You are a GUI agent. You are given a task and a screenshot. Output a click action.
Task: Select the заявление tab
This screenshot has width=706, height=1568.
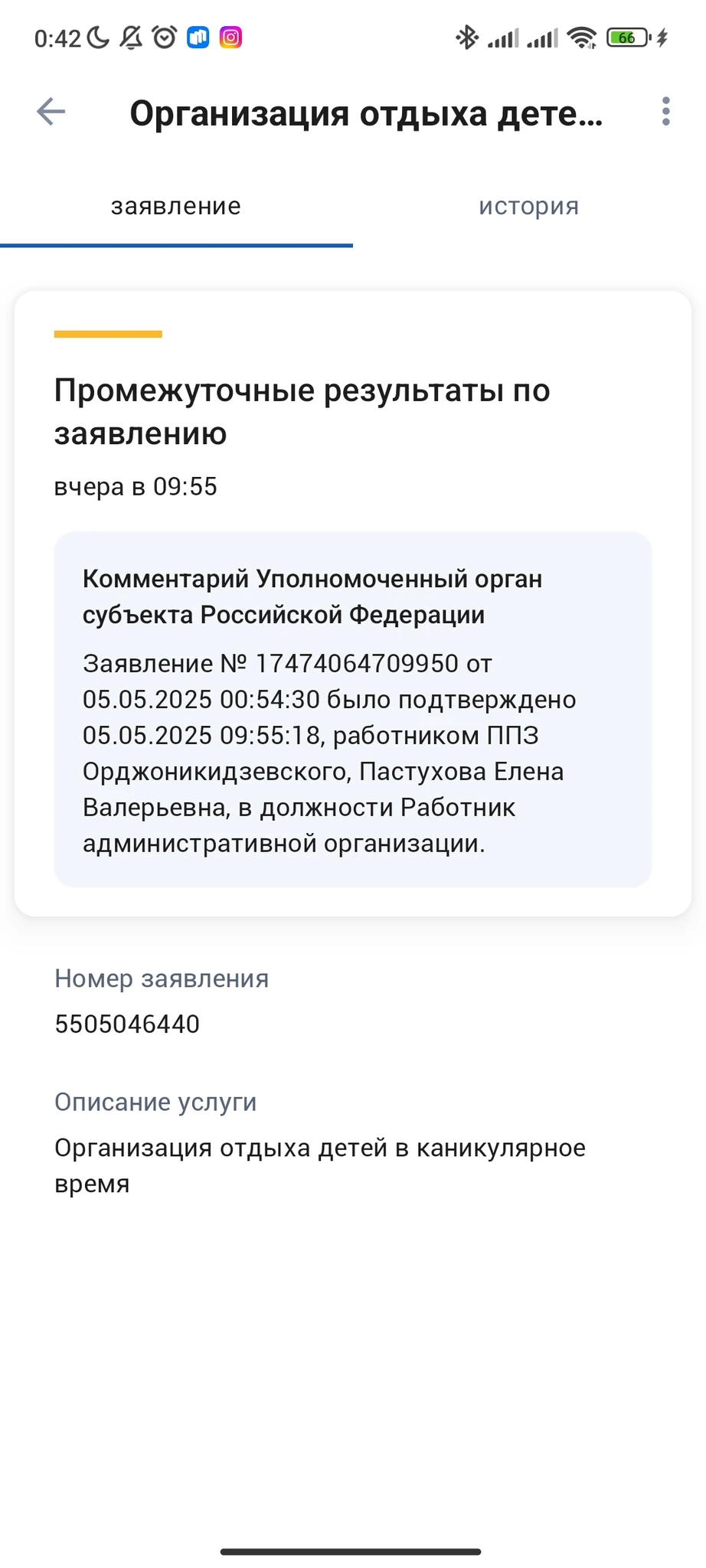coord(176,207)
